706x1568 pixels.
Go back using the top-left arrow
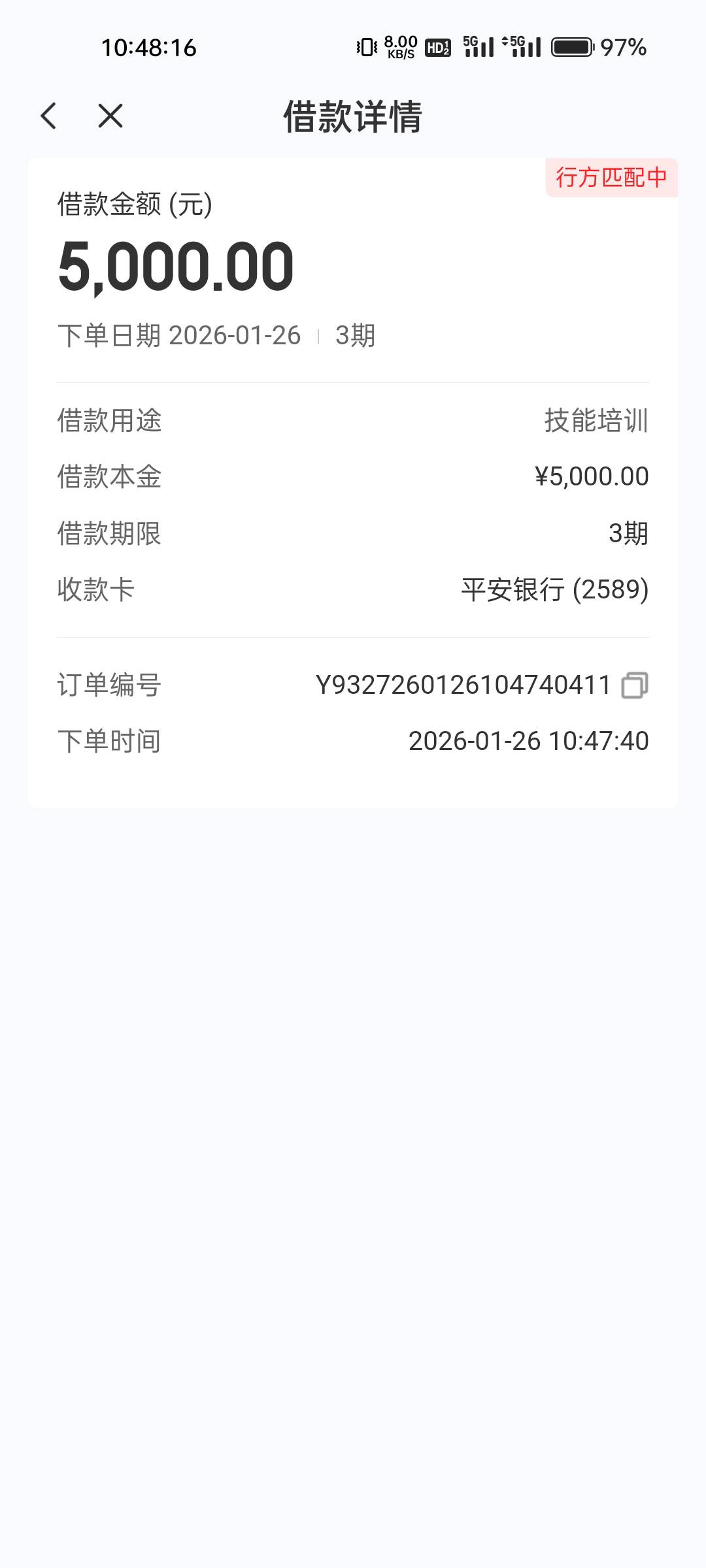[49, 116]
